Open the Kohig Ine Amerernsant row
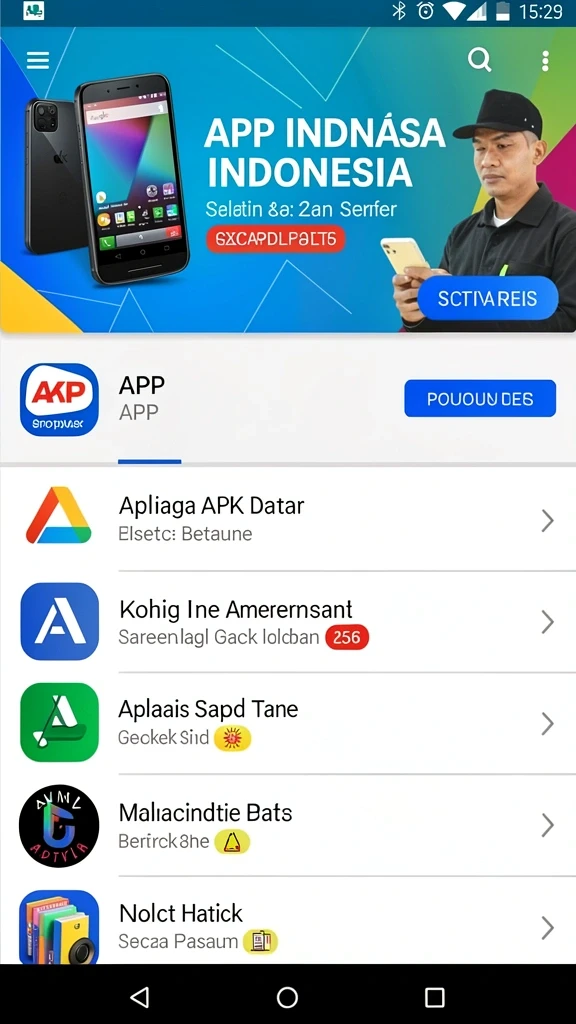This screenshot has width=576, height=1024. [x=288, y=622]
